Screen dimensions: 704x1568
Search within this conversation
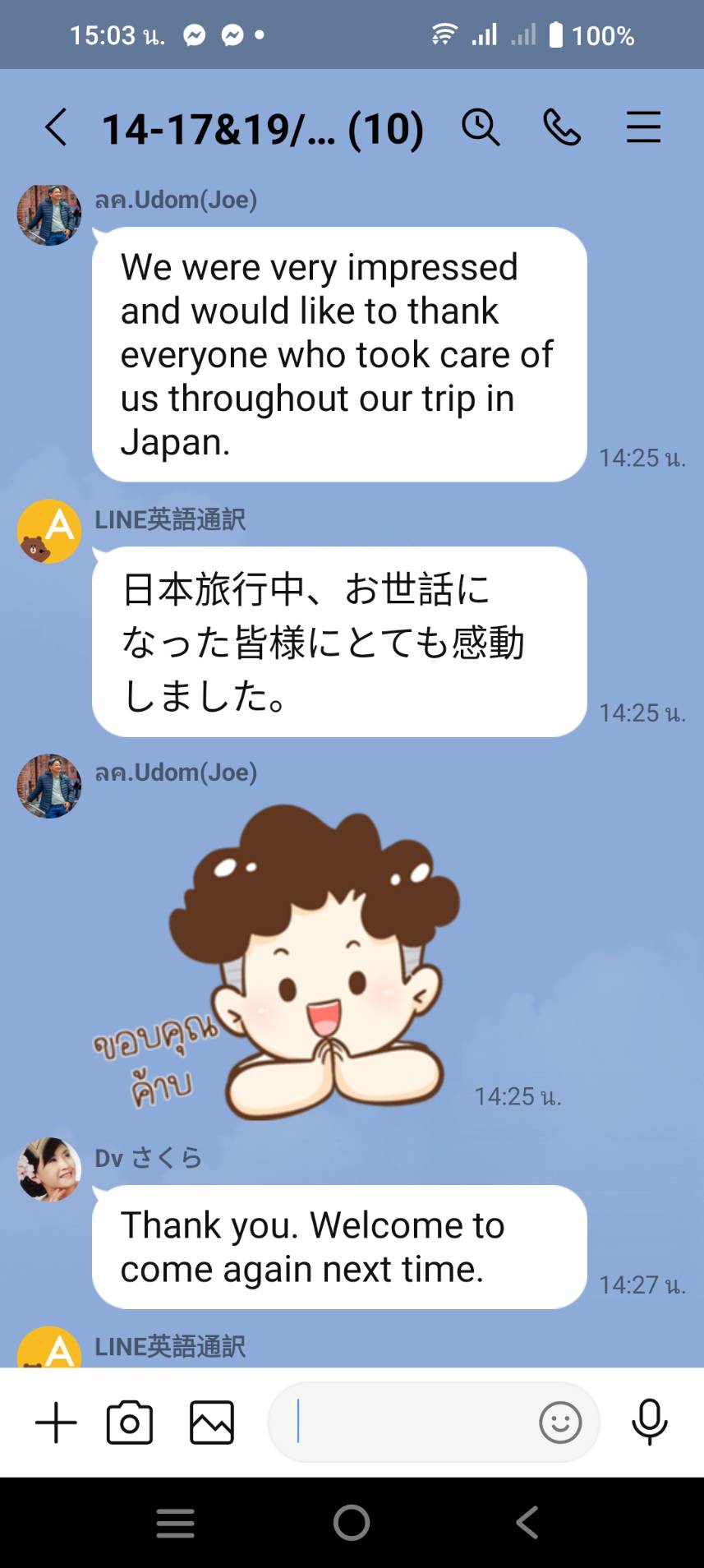click(x=481, y=127)
